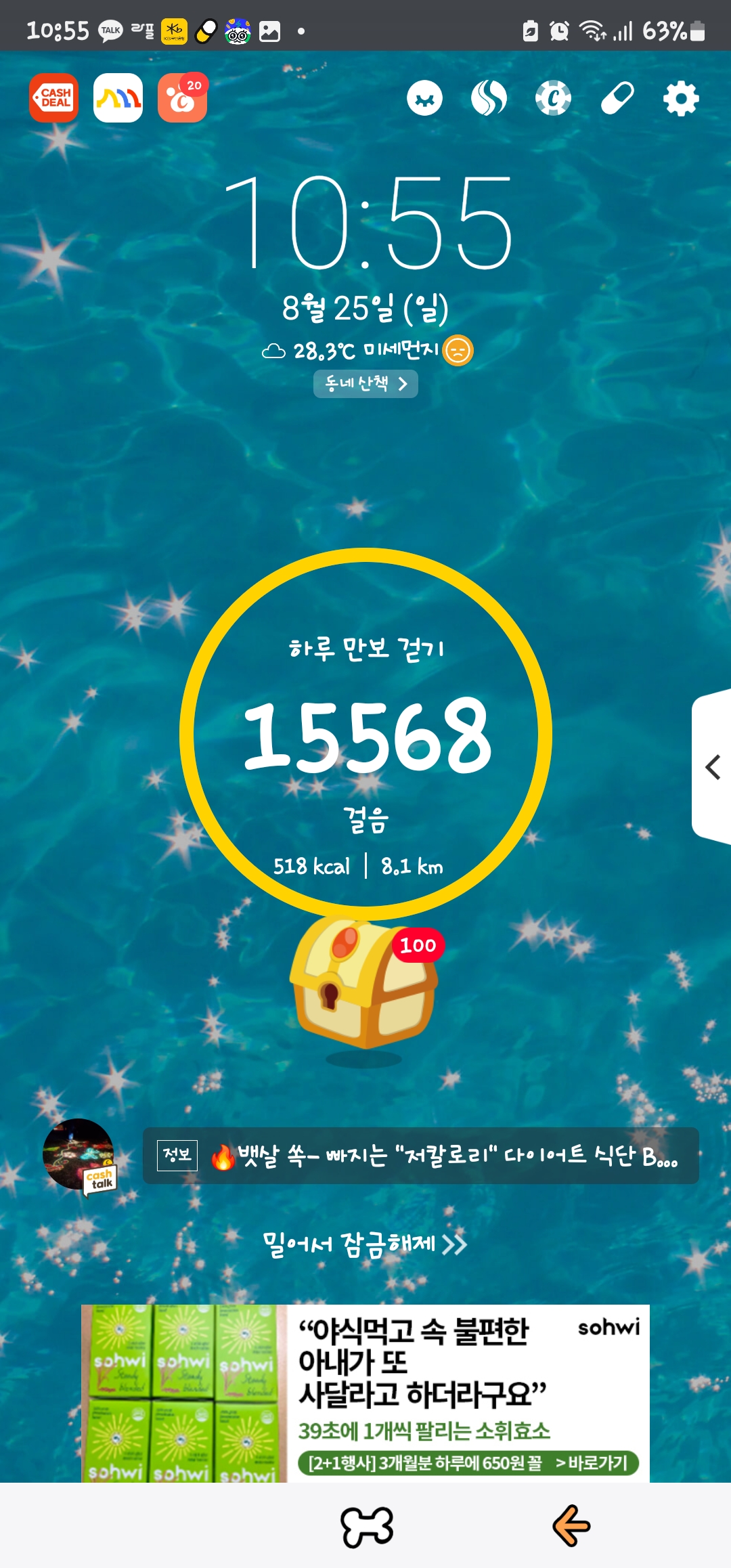The width and height of the screenshot is (731, 1568).
Task: Read the 정보 low-calorie diet article banner
Action: pos(420,1156)
